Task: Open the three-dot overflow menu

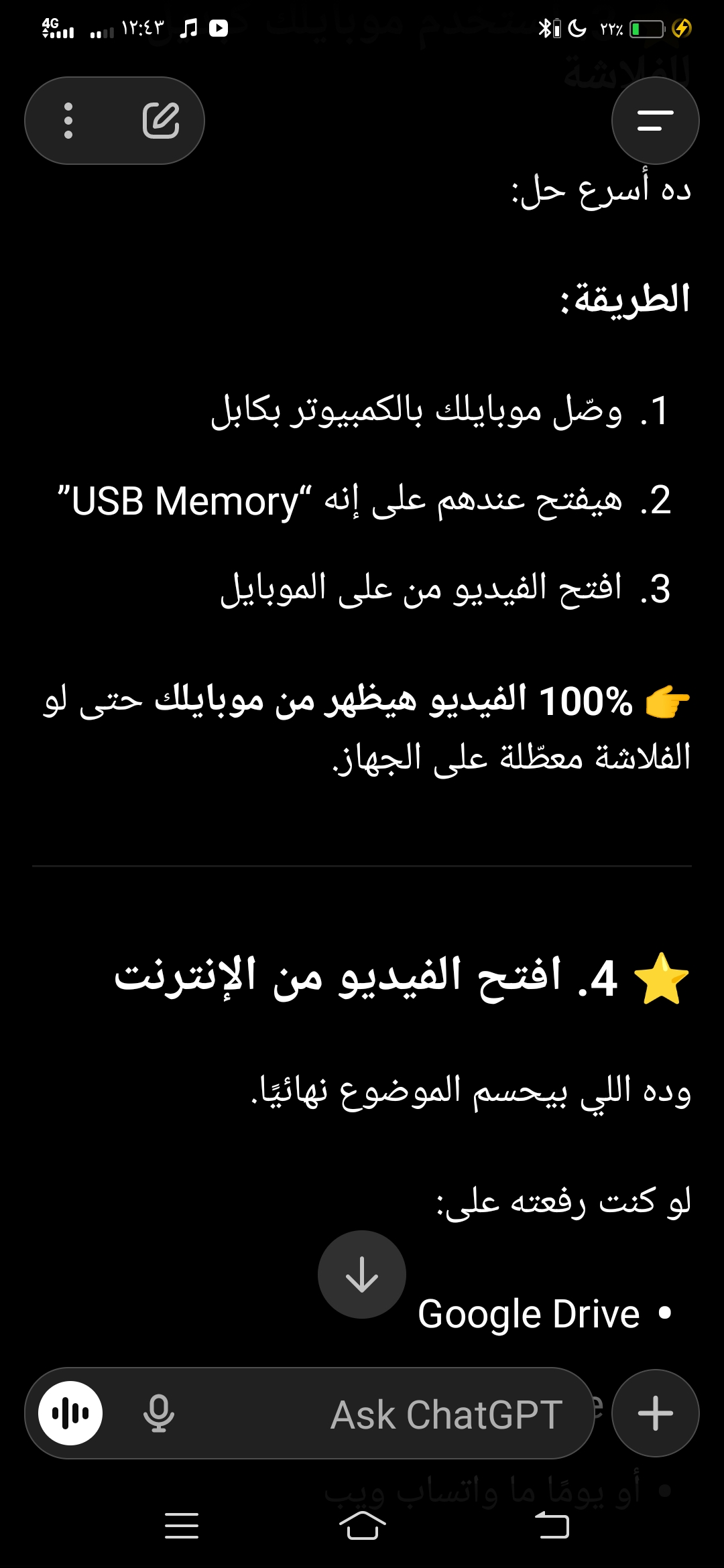Action: (68, 121)
